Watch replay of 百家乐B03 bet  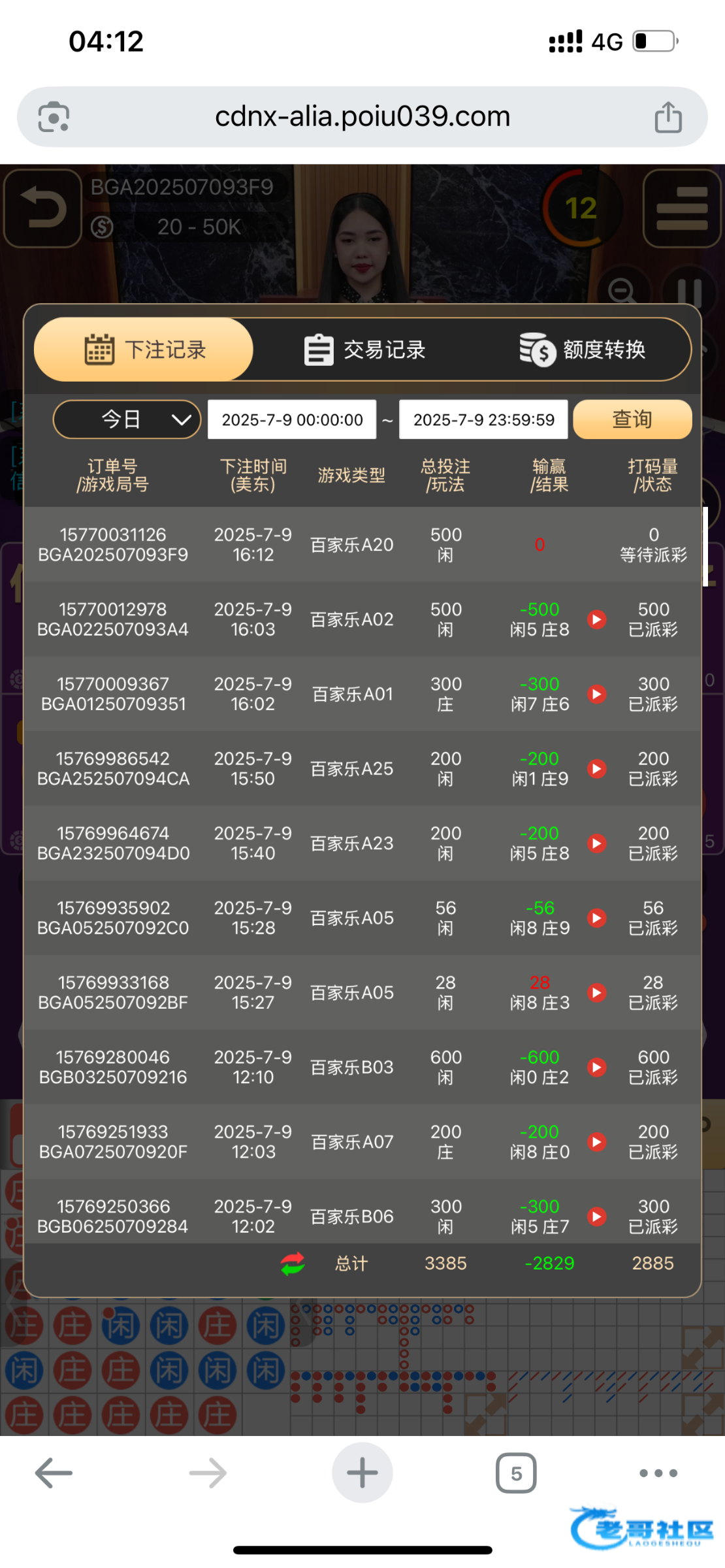click(x=596, y=1067)
